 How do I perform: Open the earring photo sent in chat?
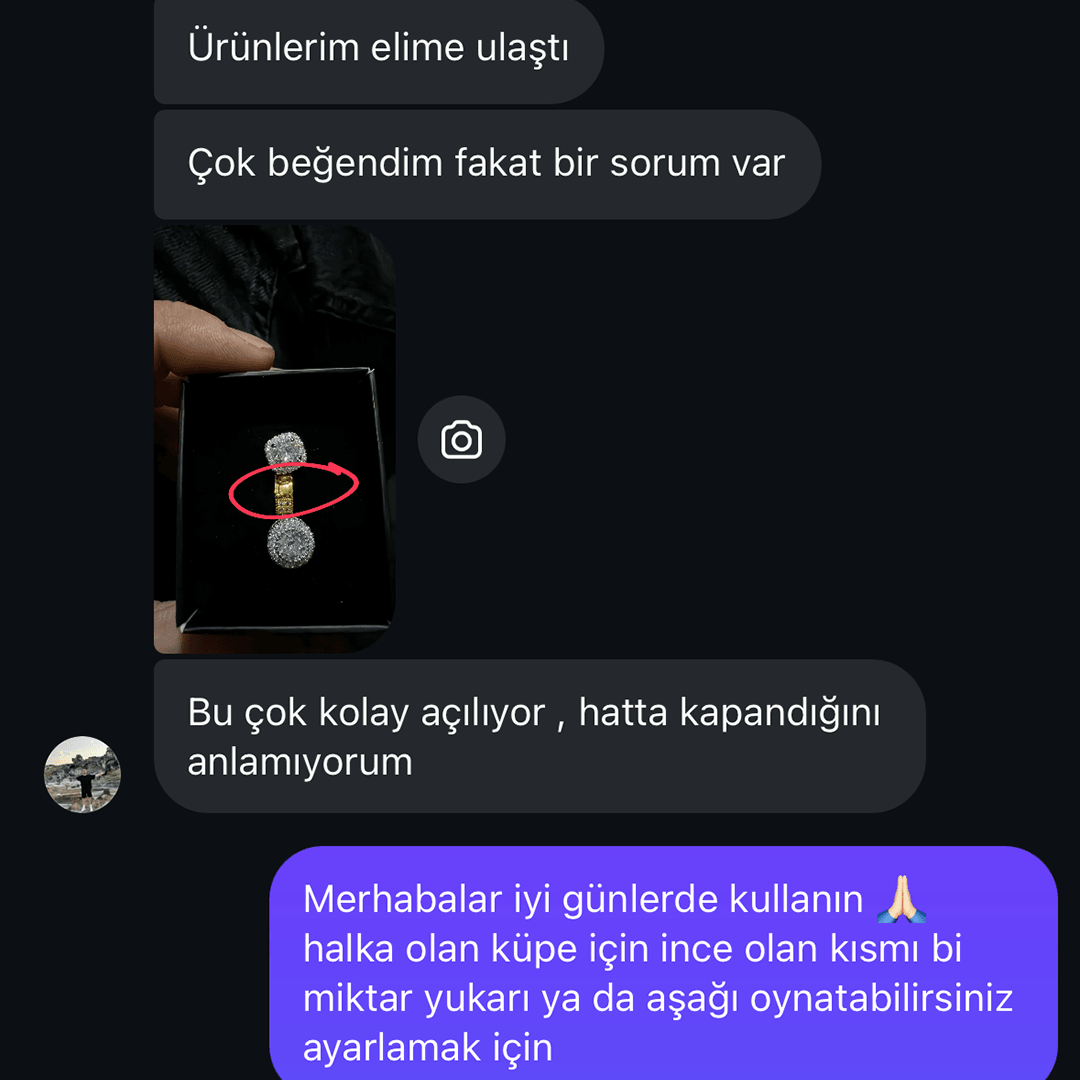point(274,440)
